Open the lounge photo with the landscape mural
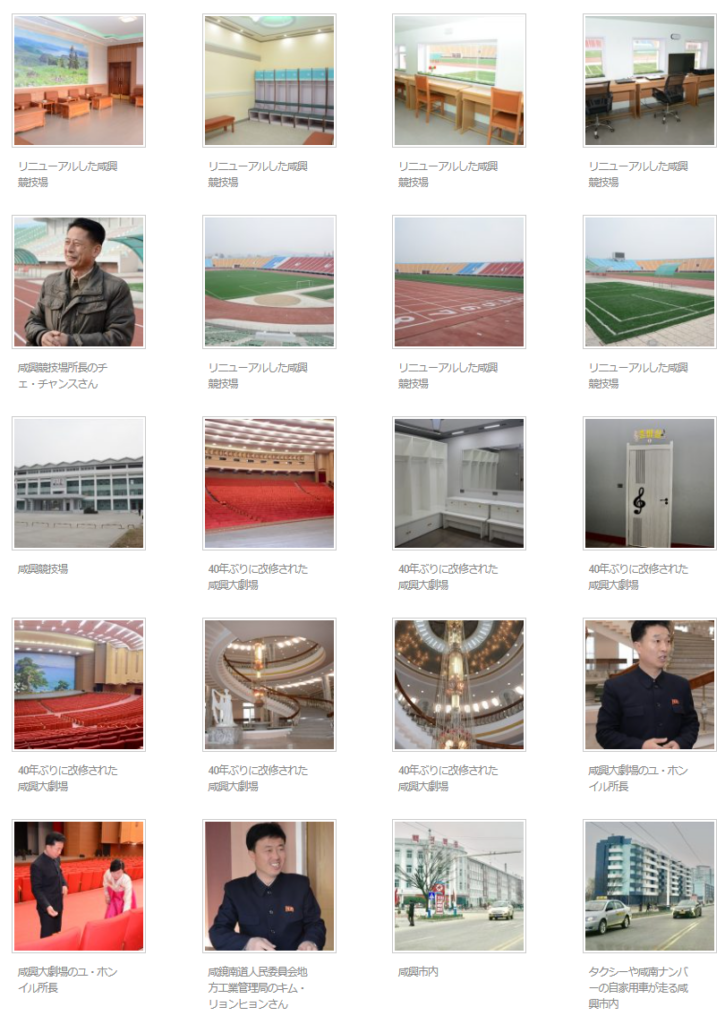Viewport: 725px width, 1024px height. [x=79, y=80]
